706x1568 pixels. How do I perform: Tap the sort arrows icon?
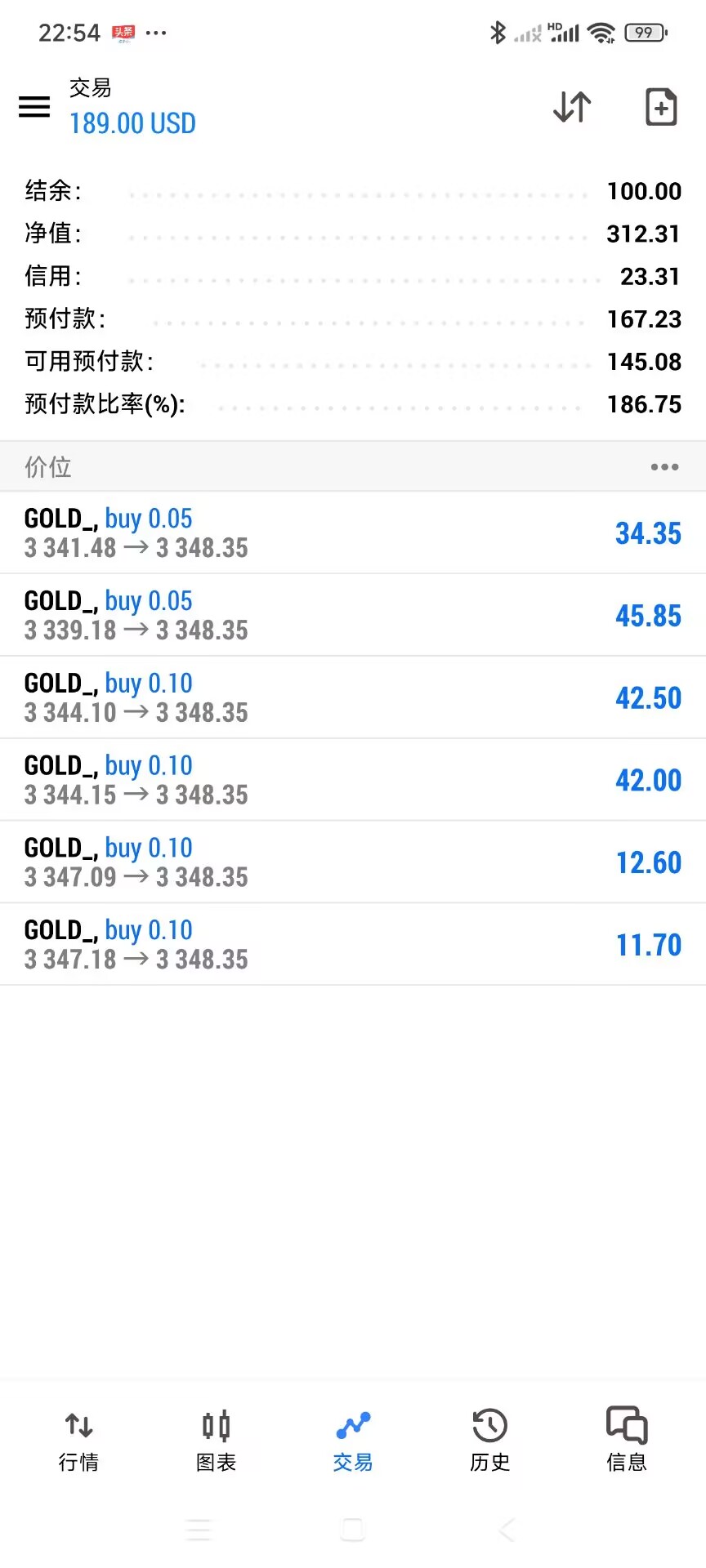tap(572, 107)
